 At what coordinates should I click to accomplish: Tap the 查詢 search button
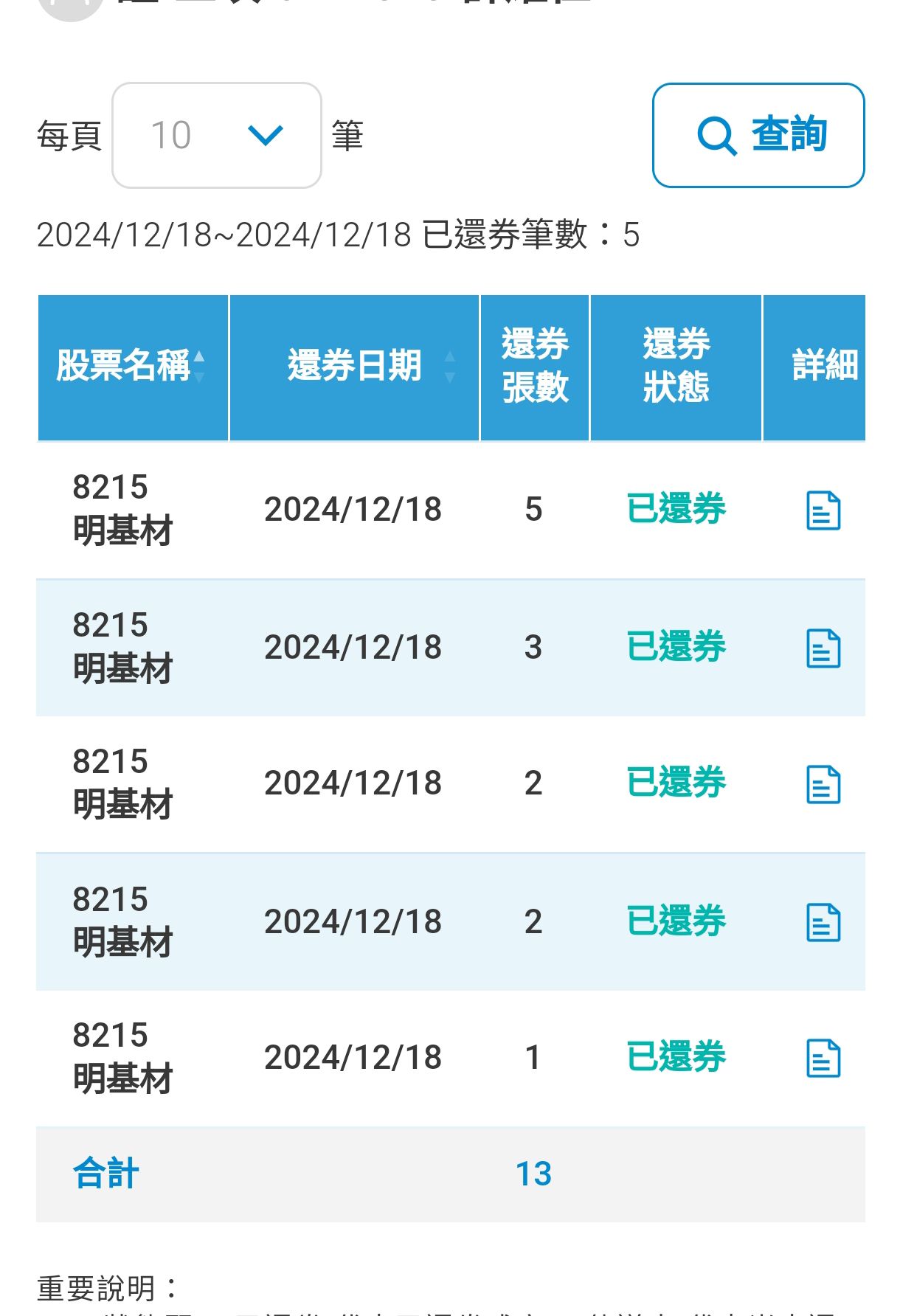(x=758, y=136)
